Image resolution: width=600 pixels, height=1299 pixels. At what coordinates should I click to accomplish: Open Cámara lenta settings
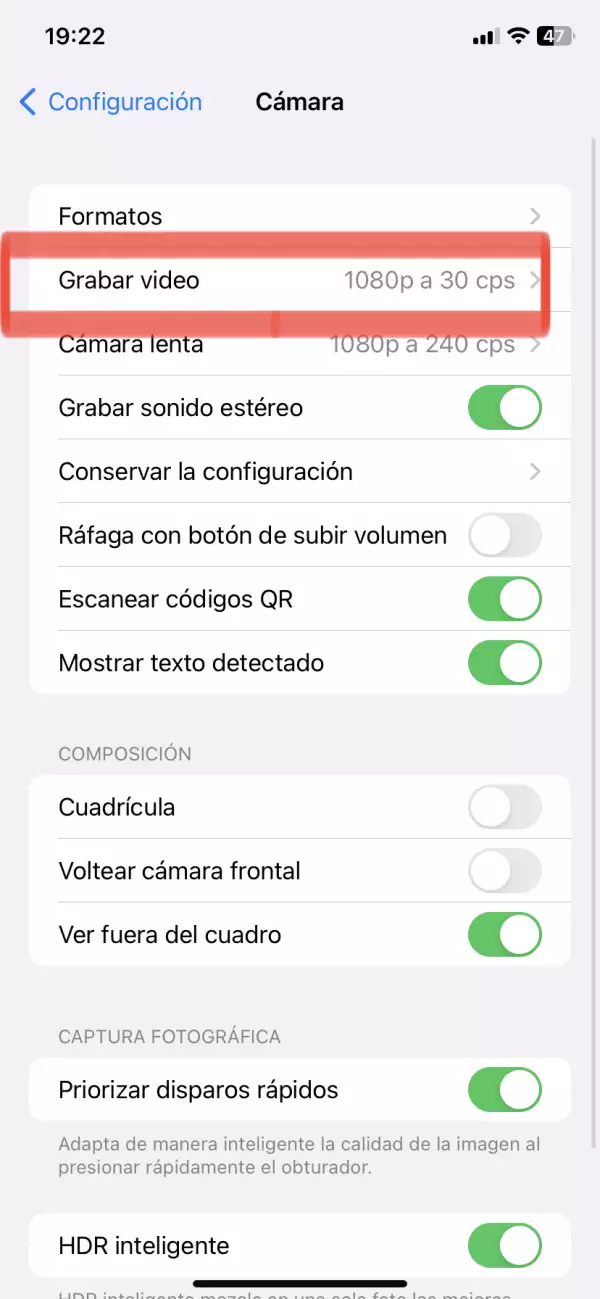(300, 344)
